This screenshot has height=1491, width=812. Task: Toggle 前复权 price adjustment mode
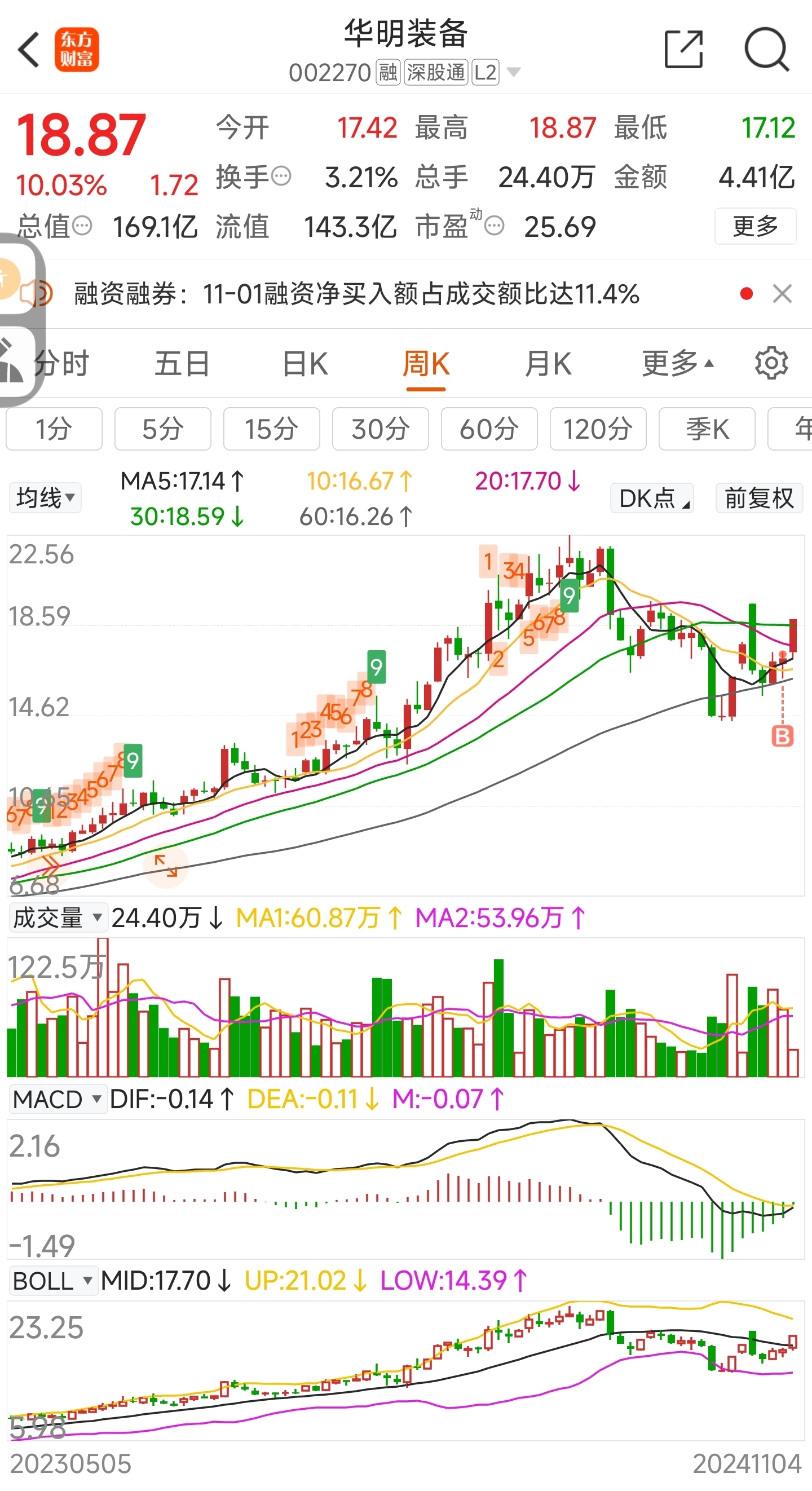coord(759,497)
